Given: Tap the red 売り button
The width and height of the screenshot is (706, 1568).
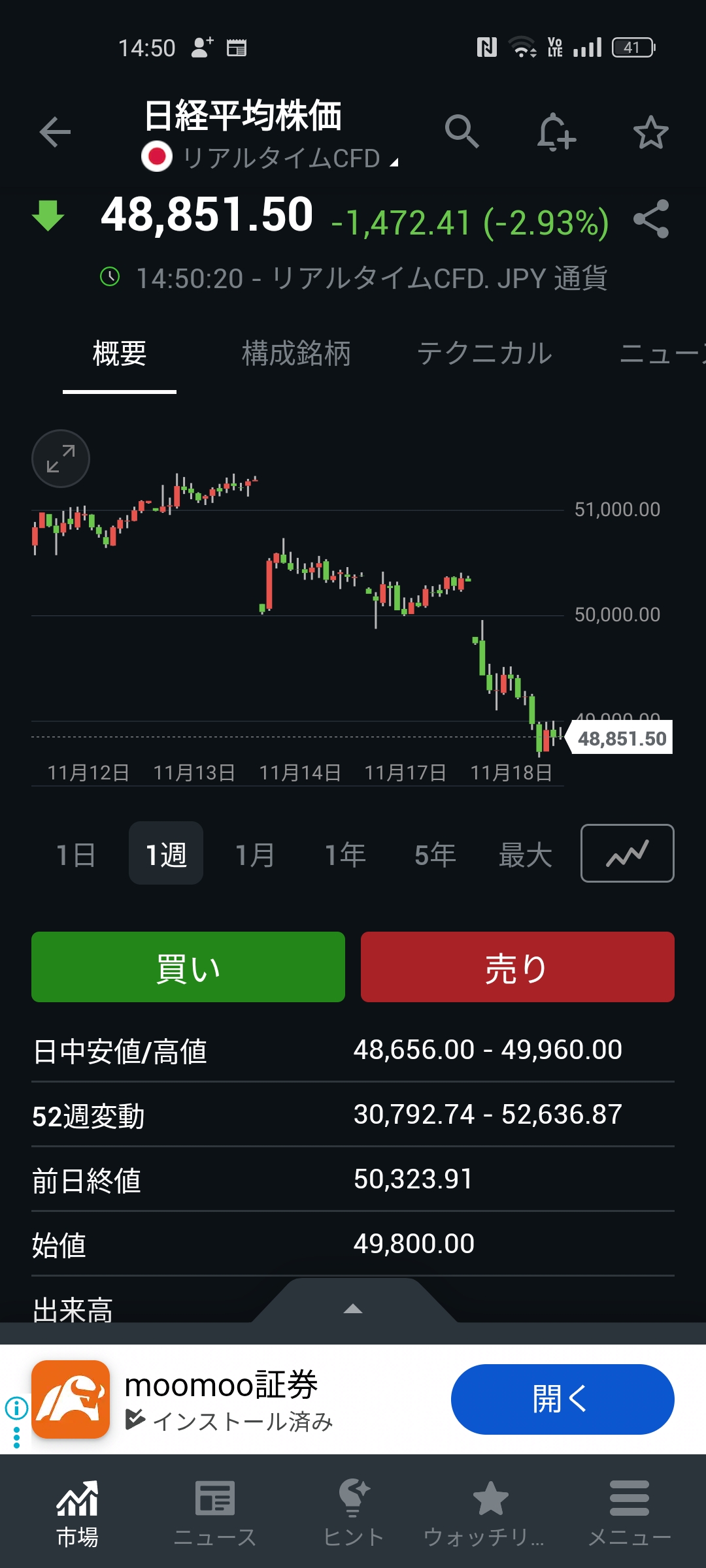Looking at the screenshot, I should point(517,967).
